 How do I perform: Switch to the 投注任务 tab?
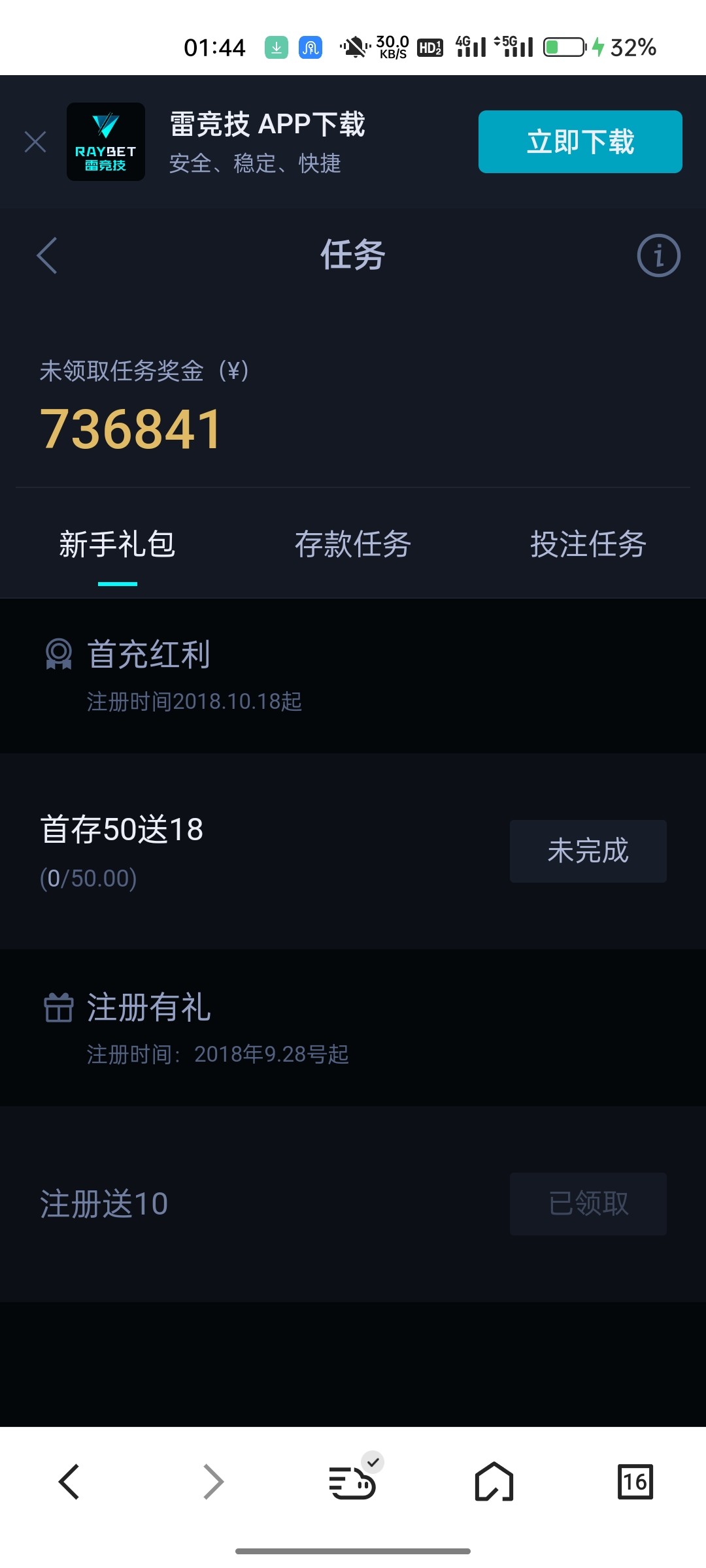(x=588, y=544)
